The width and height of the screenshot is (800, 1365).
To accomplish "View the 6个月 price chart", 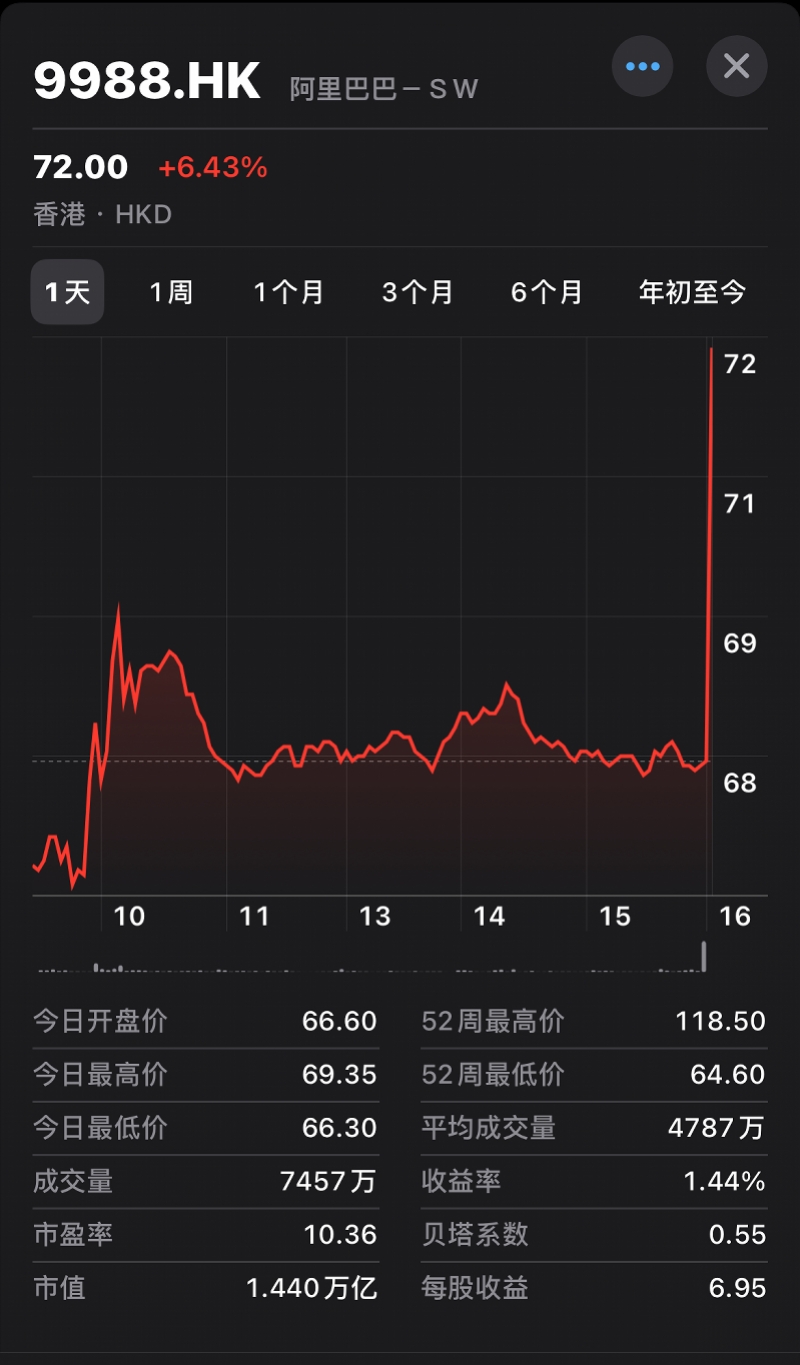I will click(x=546, y=292).
